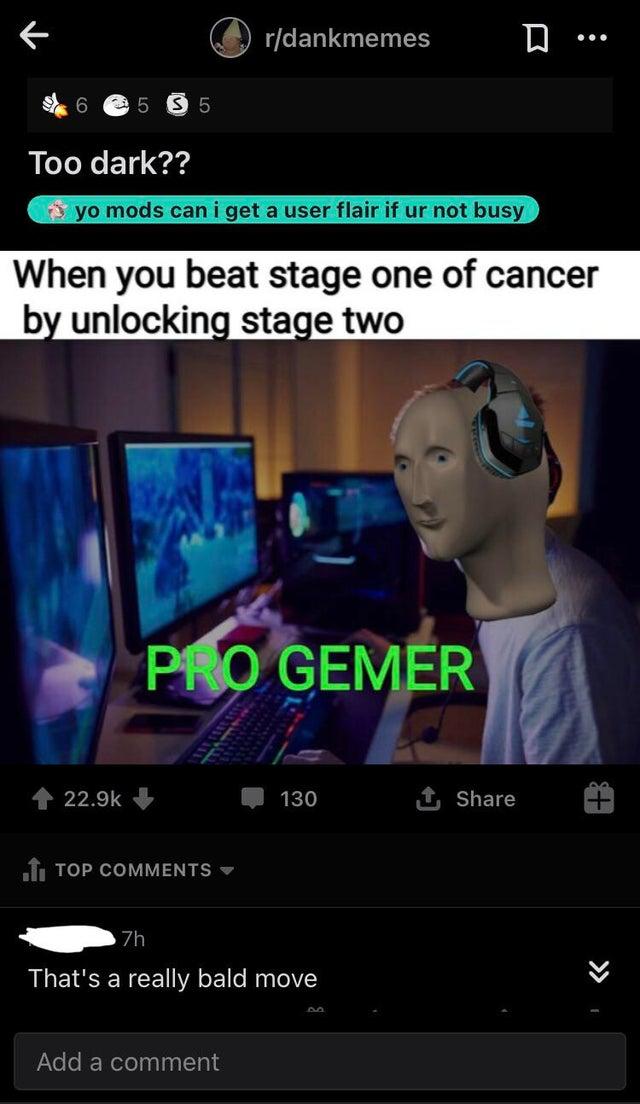Open the r/dankmemes subreddit link
The image size is (640, 1104).
click(x=330, y=38)
